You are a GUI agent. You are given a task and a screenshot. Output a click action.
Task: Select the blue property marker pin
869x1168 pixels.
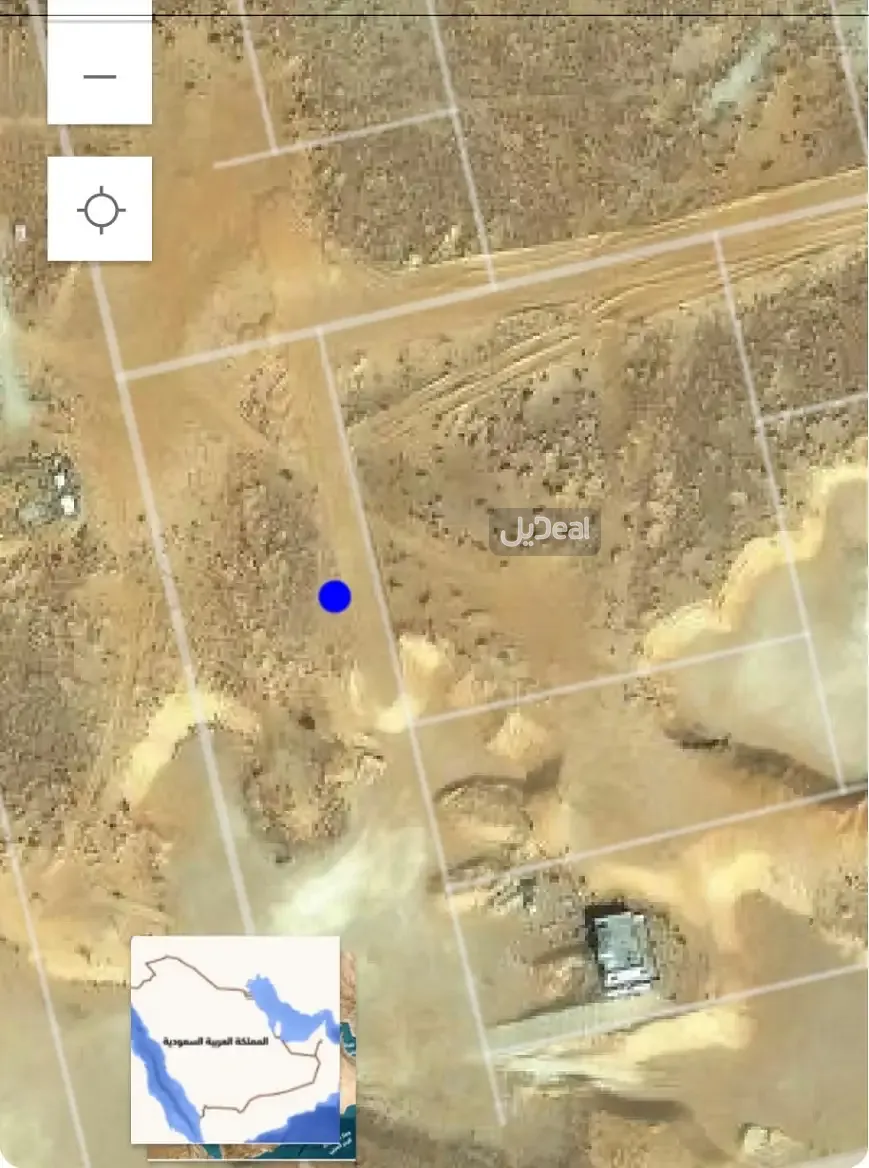[335, 597]
